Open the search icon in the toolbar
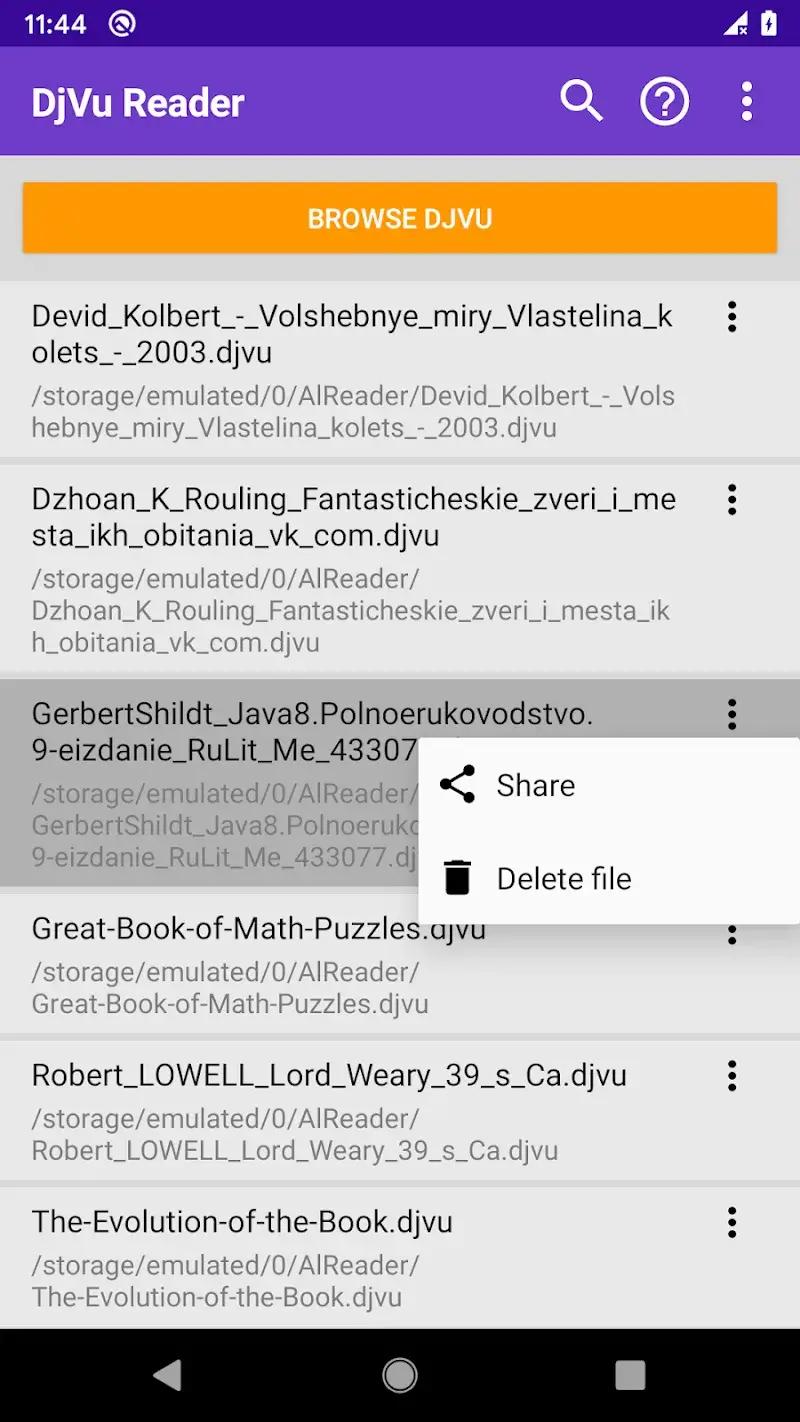The width and height of the screenshot is (800, 1422). pyautogui.click(x=581, y=101)
